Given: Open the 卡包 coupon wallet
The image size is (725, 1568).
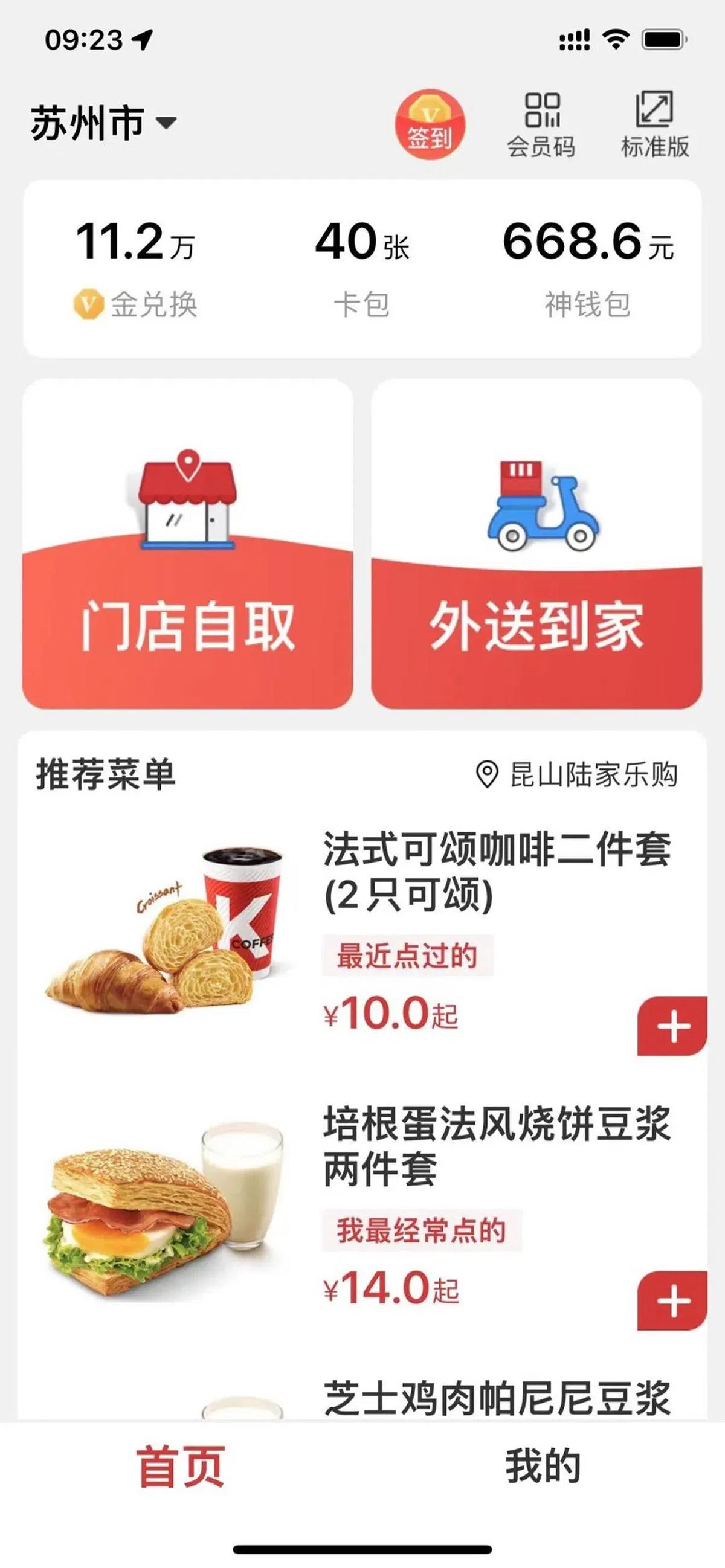Looking at the screenshot, I should (x=361, y=268).
